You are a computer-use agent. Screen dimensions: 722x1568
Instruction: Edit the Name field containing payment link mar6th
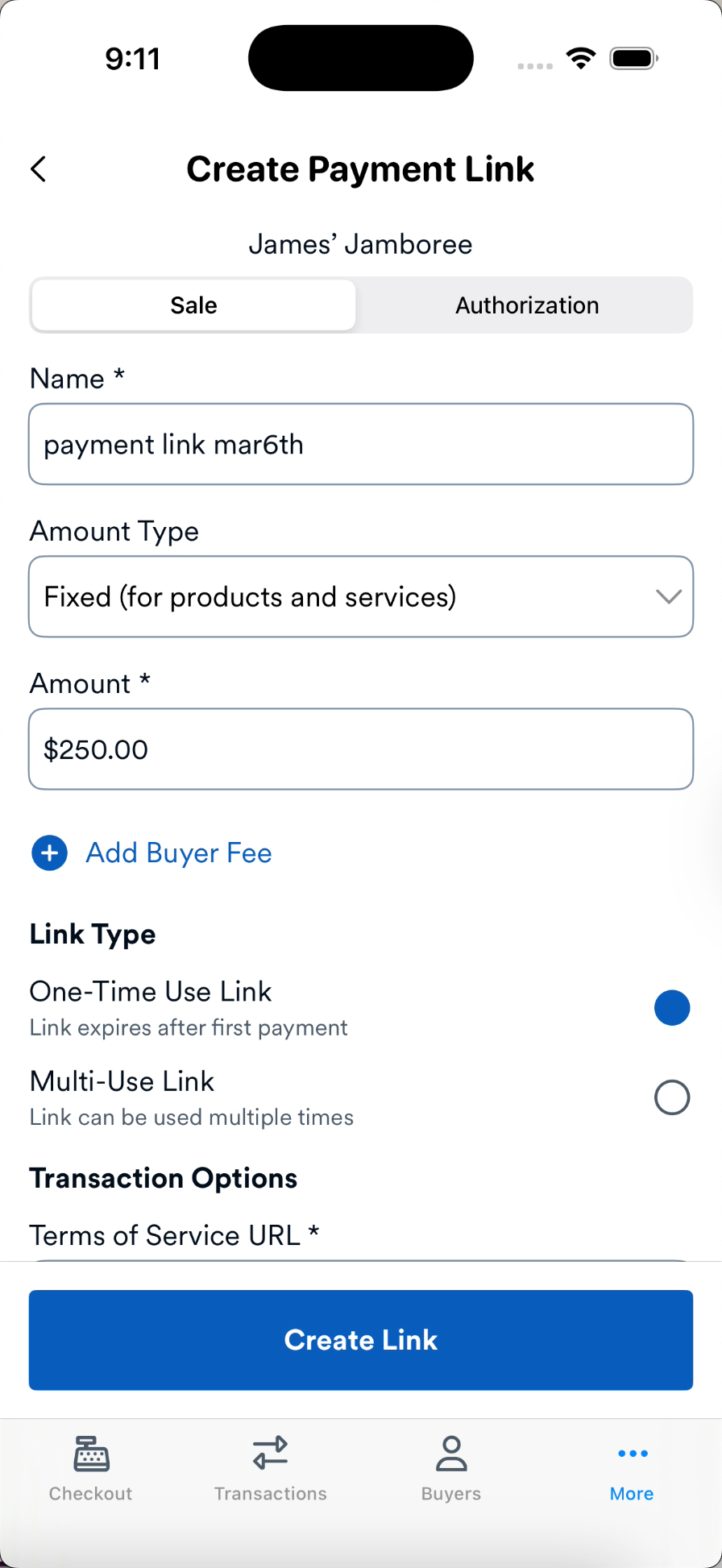[x=361, y=444]
